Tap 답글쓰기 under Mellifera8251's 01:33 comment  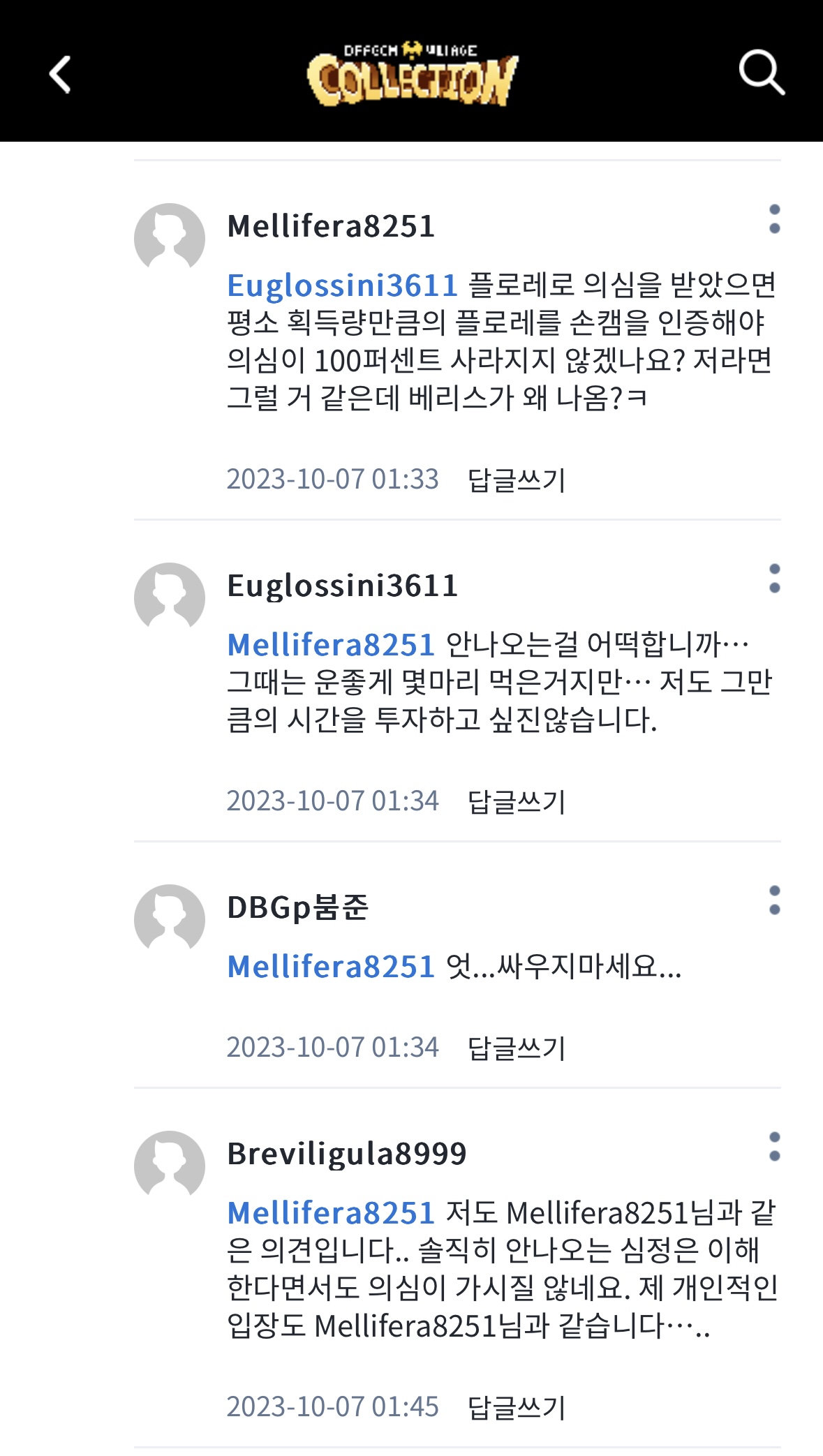[x=516, y=480]
